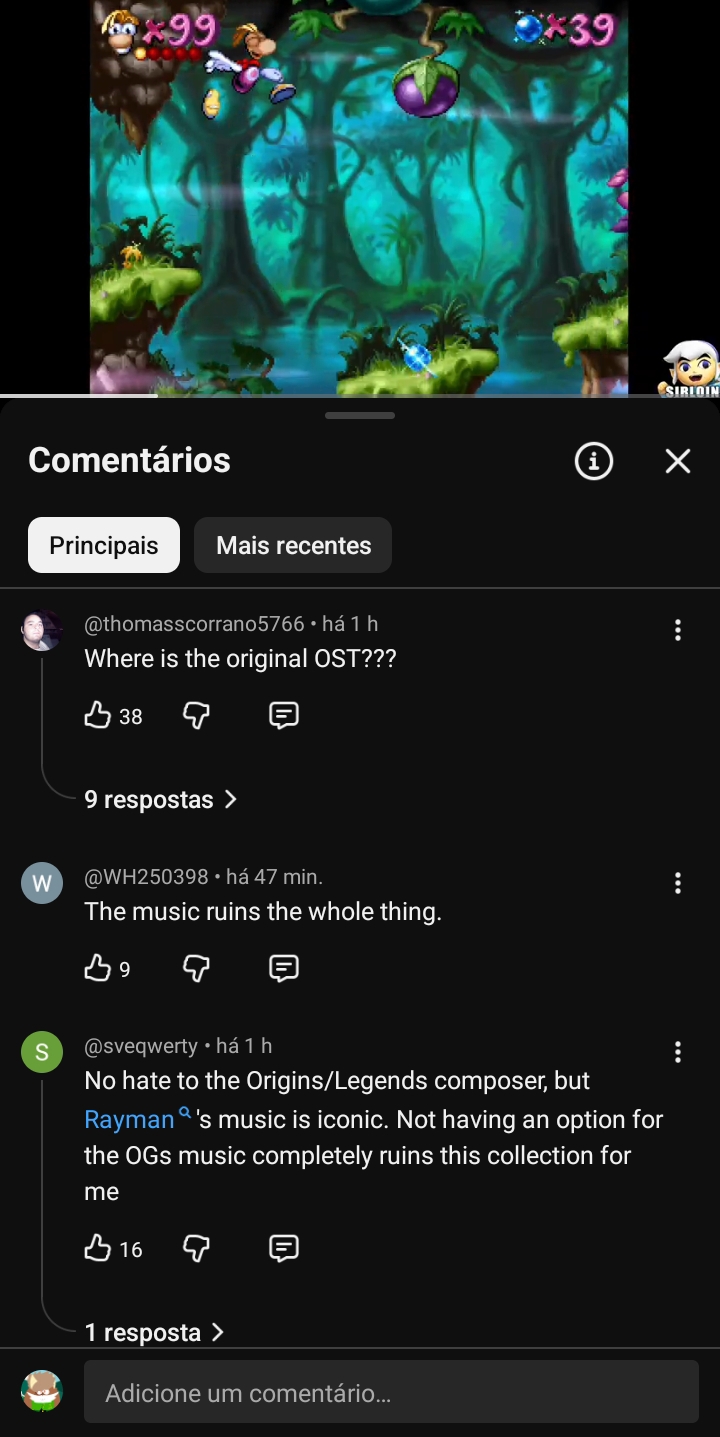Image resolution: width=720 pixels, height=1437 pixels.
Task: Open options menu for @sveqwerty's comment
Action: [678, 1052]
